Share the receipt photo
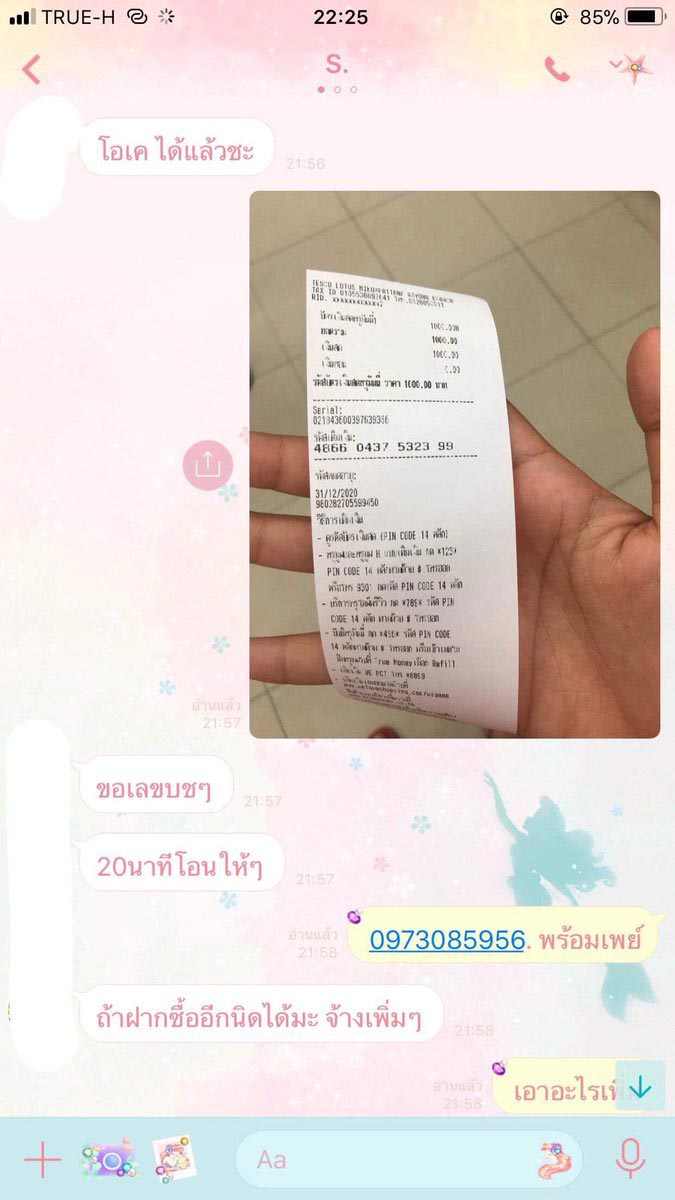 207,464
